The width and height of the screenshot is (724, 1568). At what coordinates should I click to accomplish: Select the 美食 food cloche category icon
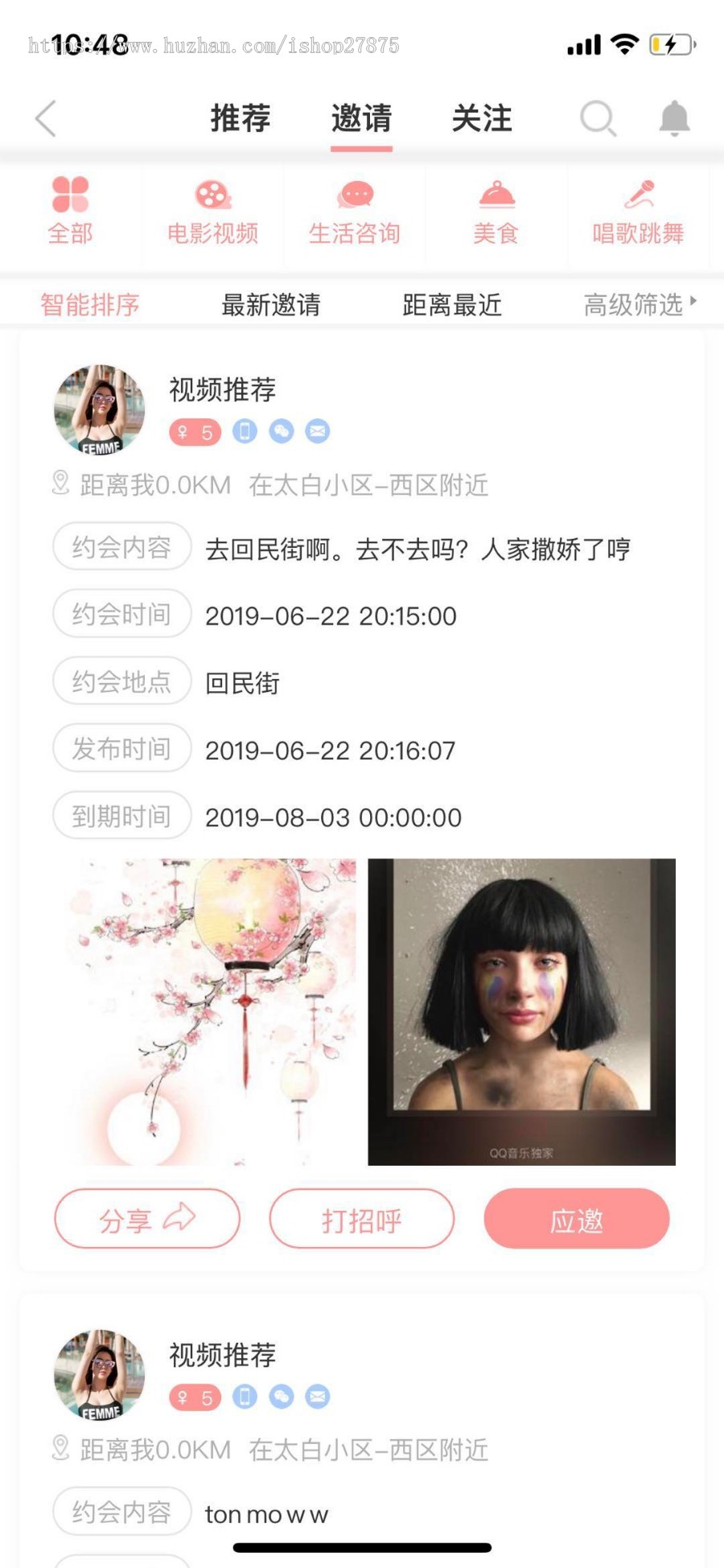point(496,195)
